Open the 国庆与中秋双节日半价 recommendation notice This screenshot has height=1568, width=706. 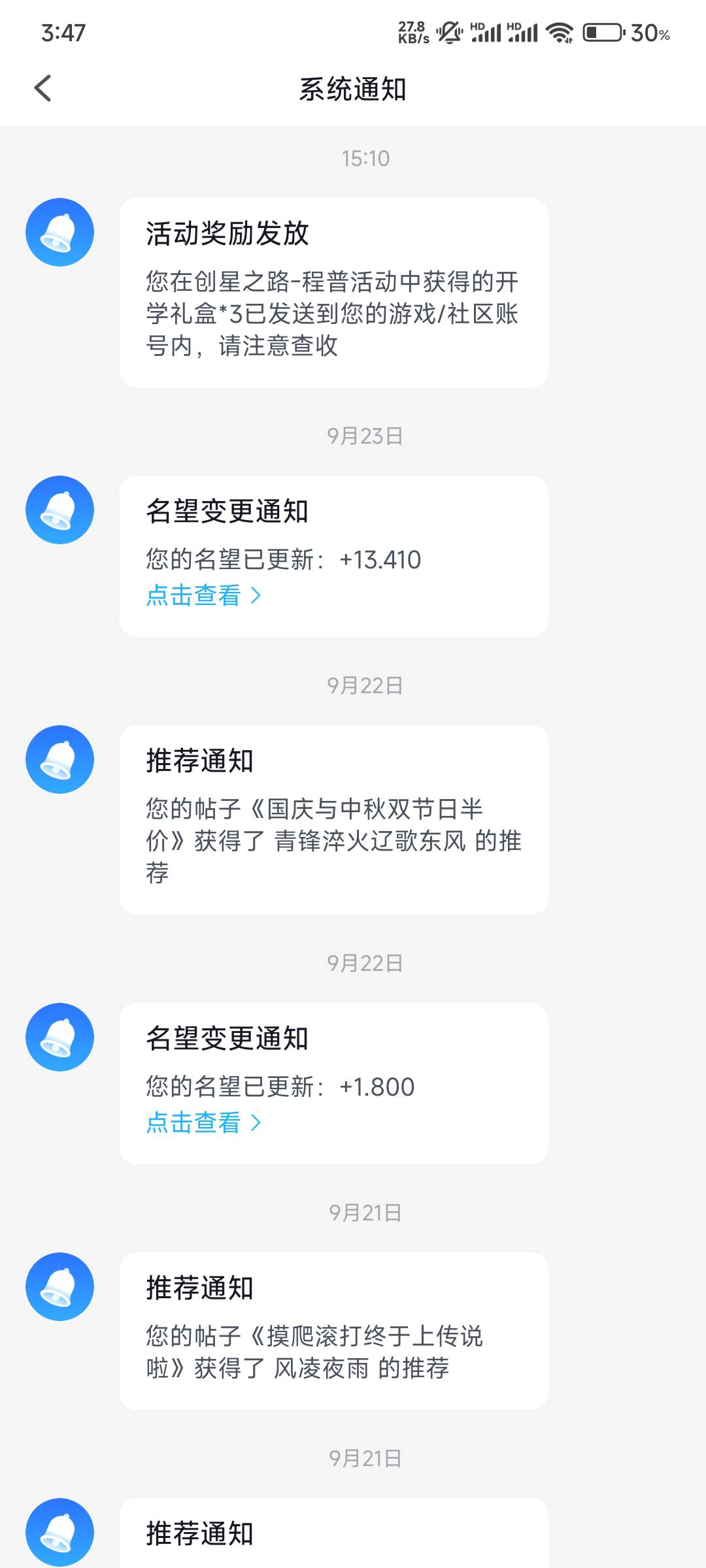[x=333, y=820]
